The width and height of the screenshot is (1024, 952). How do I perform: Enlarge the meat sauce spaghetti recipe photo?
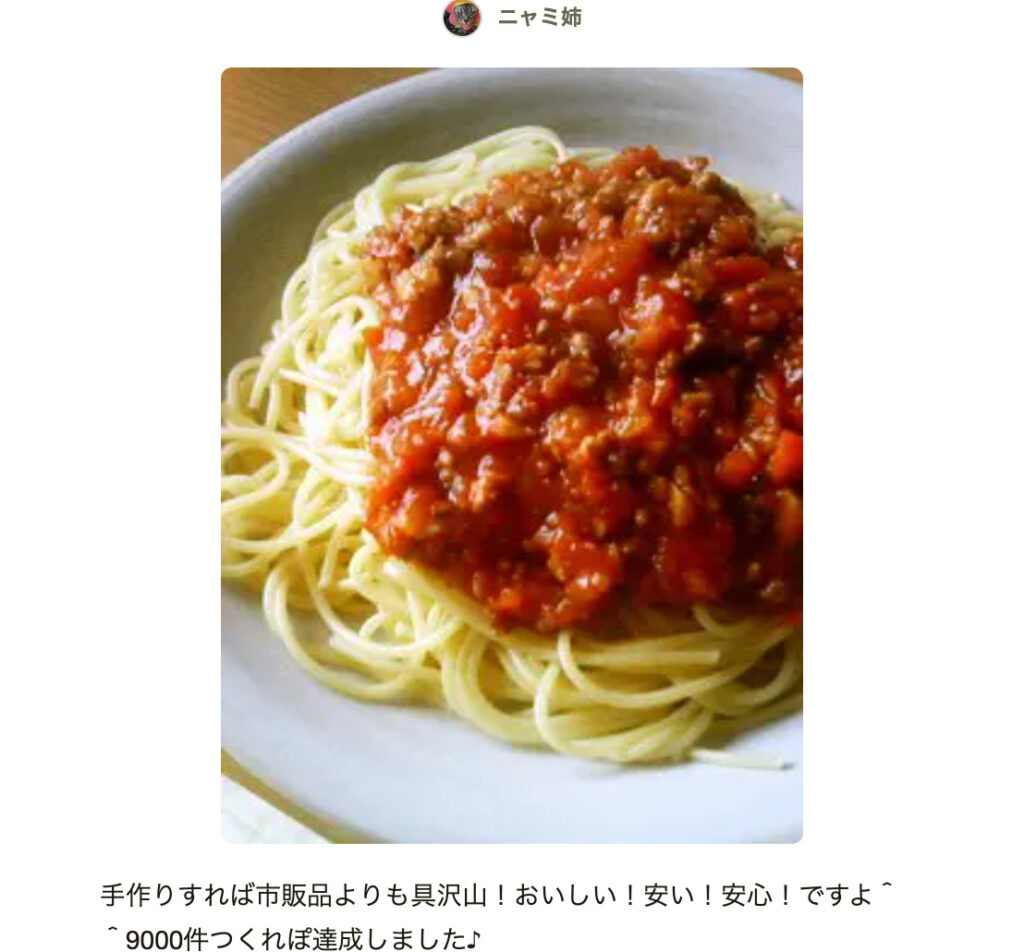click(511, 455)
